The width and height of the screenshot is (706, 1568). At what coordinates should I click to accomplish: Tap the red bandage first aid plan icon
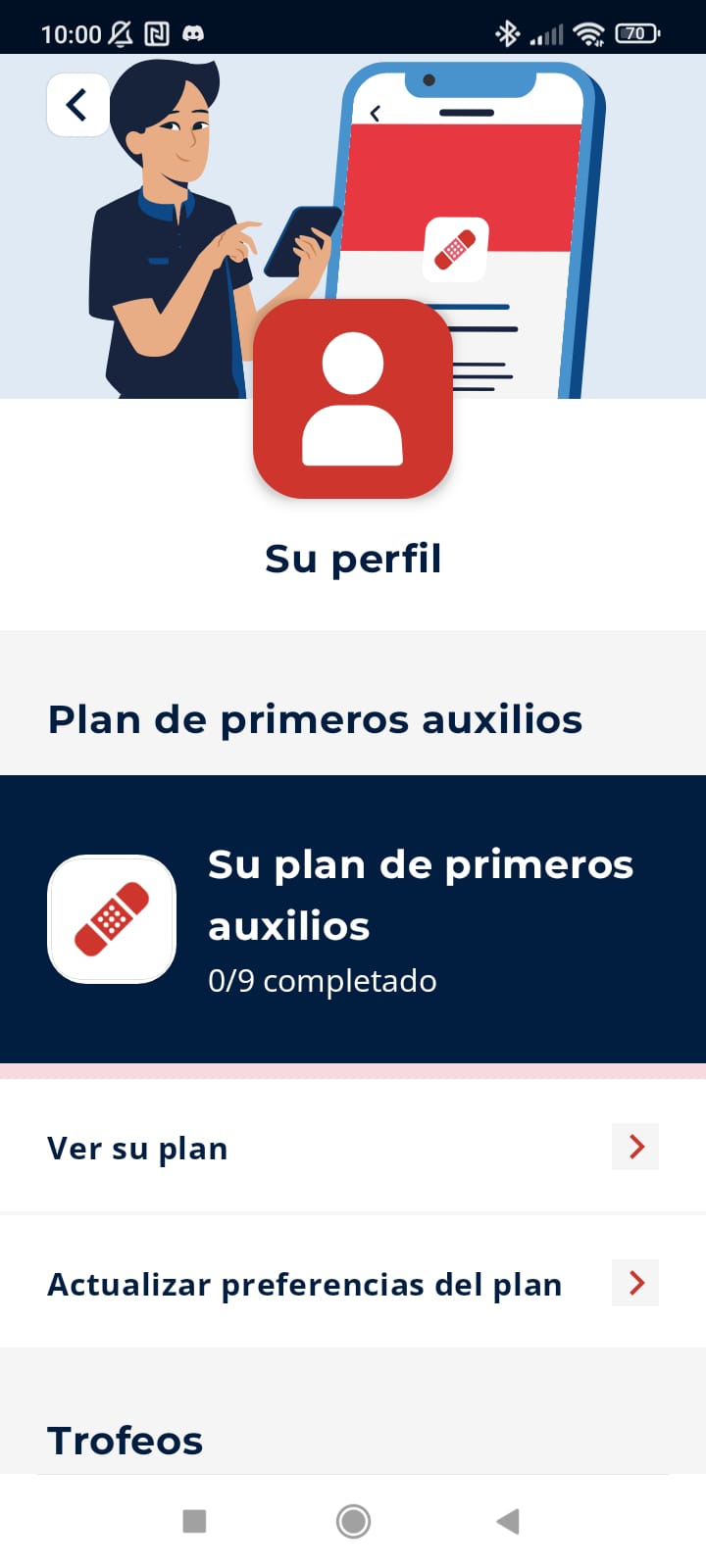(111, 918)
